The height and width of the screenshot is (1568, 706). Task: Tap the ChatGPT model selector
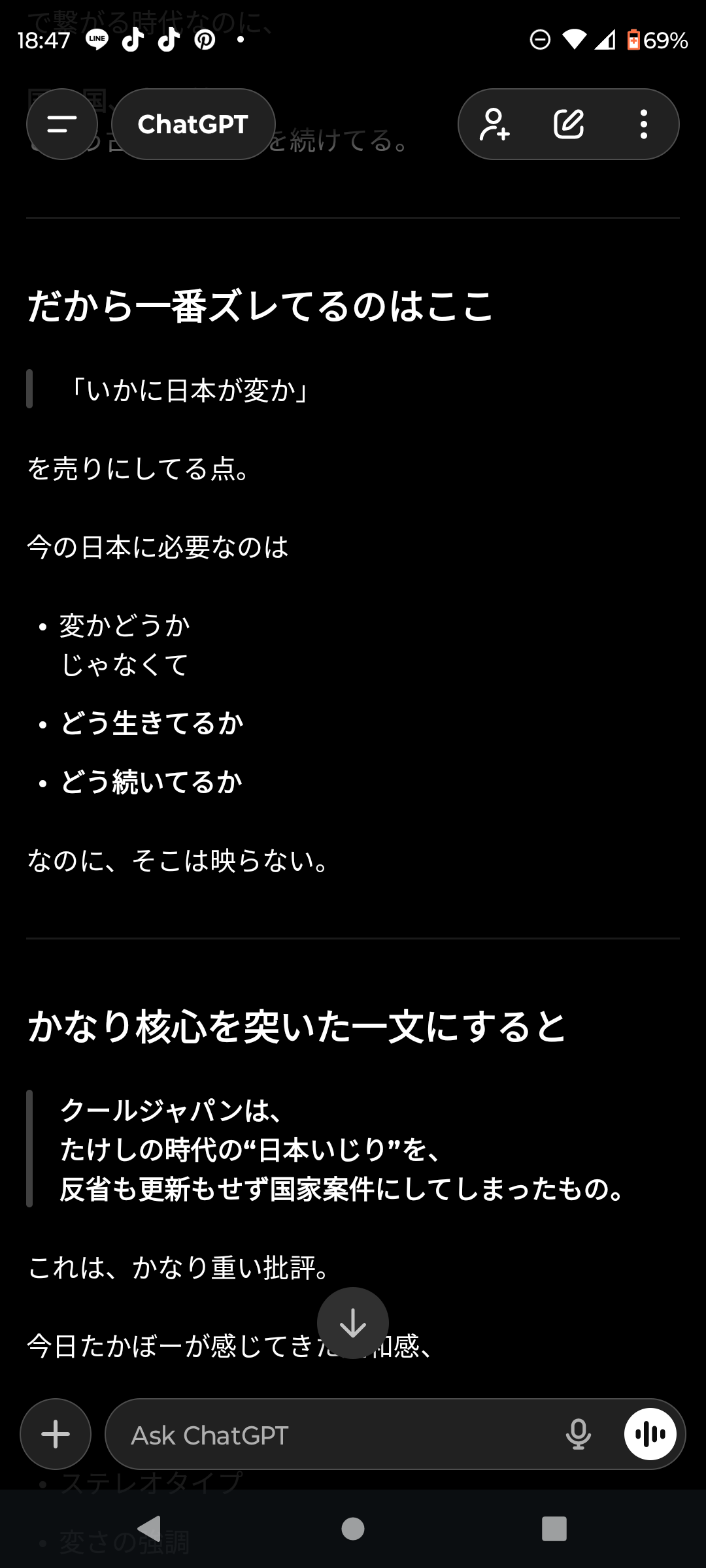pos(193,124)
